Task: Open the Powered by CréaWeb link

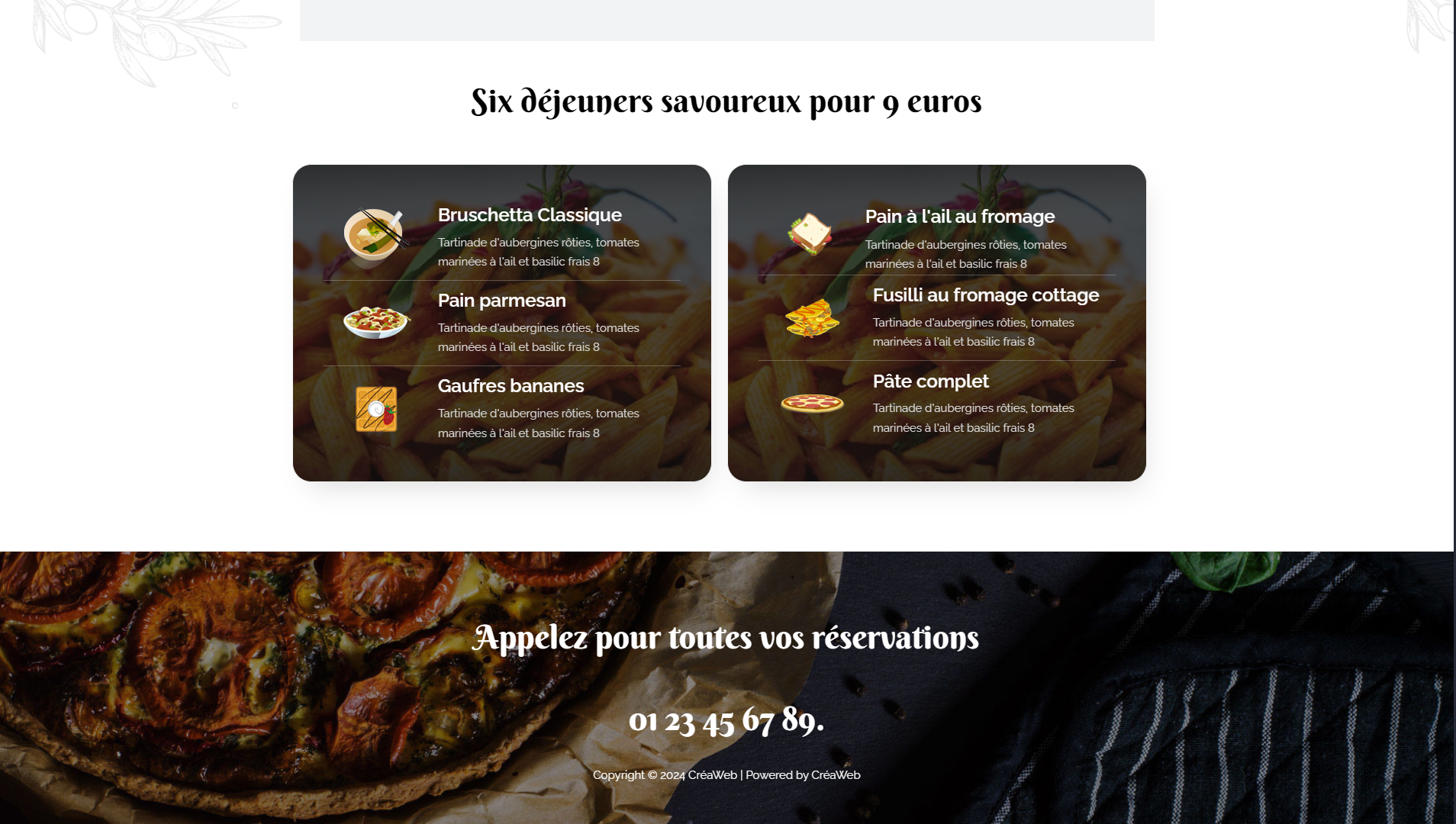Action: coord(835,775)
